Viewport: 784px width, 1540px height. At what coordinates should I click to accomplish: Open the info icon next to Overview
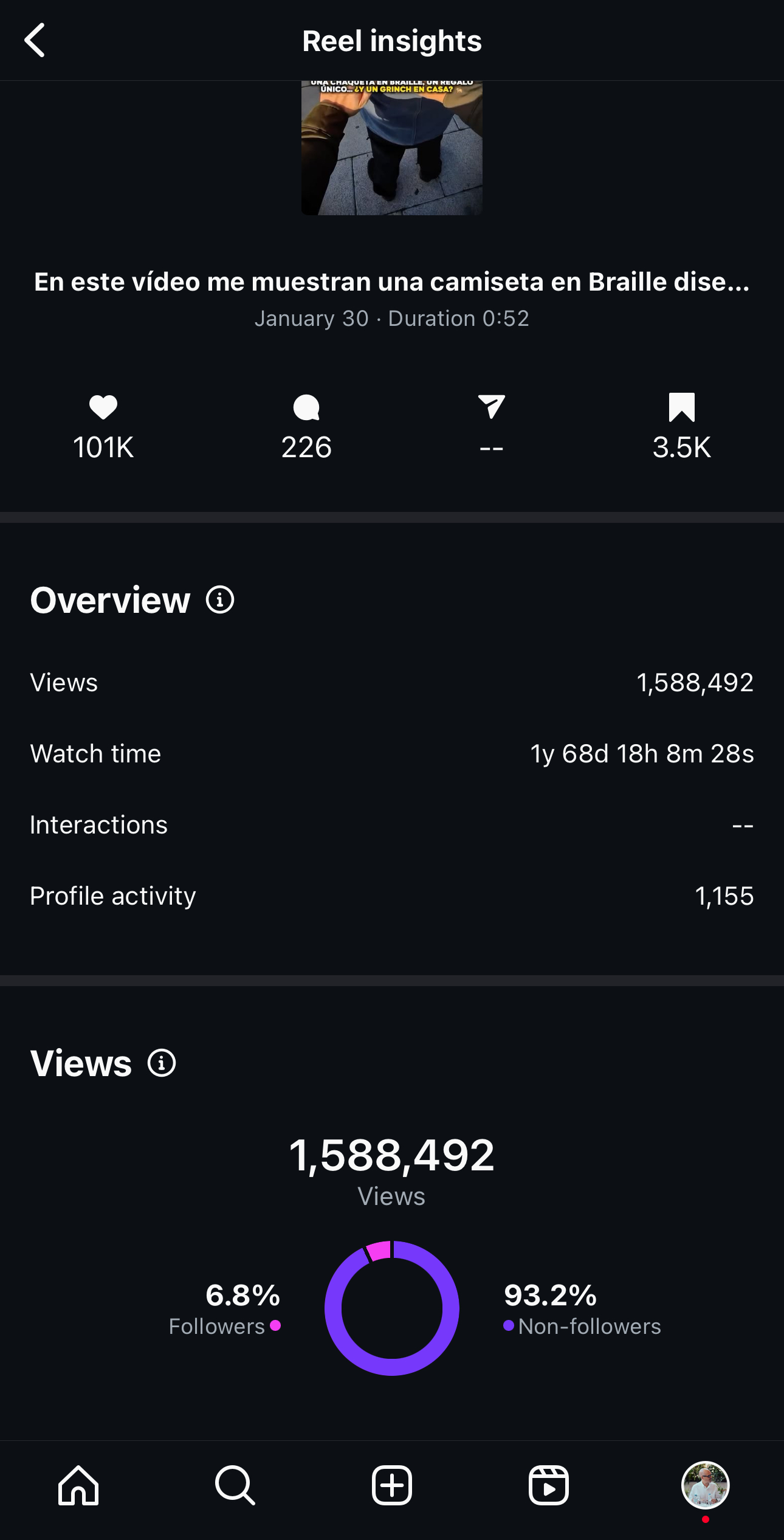220,600
